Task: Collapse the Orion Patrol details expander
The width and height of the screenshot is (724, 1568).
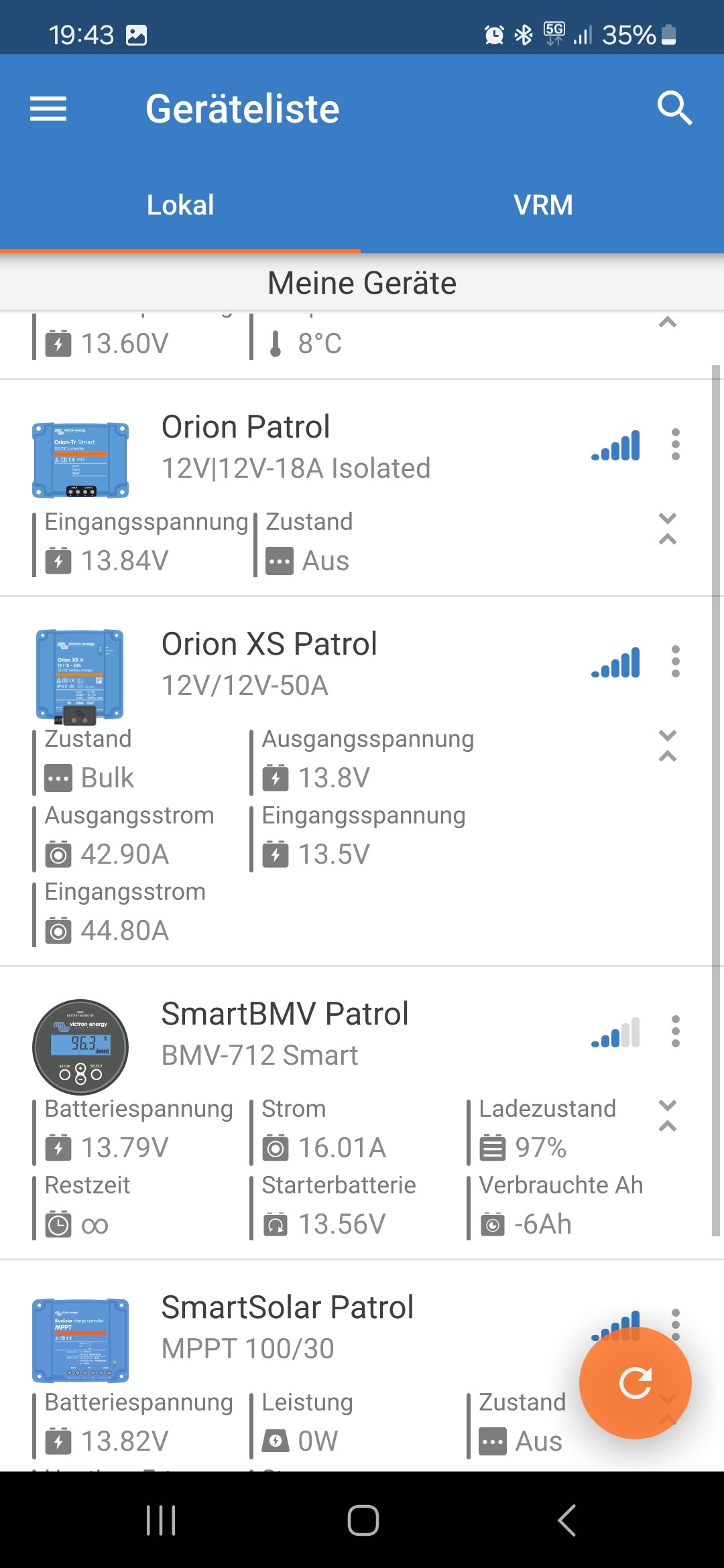Action: point(668,529)
